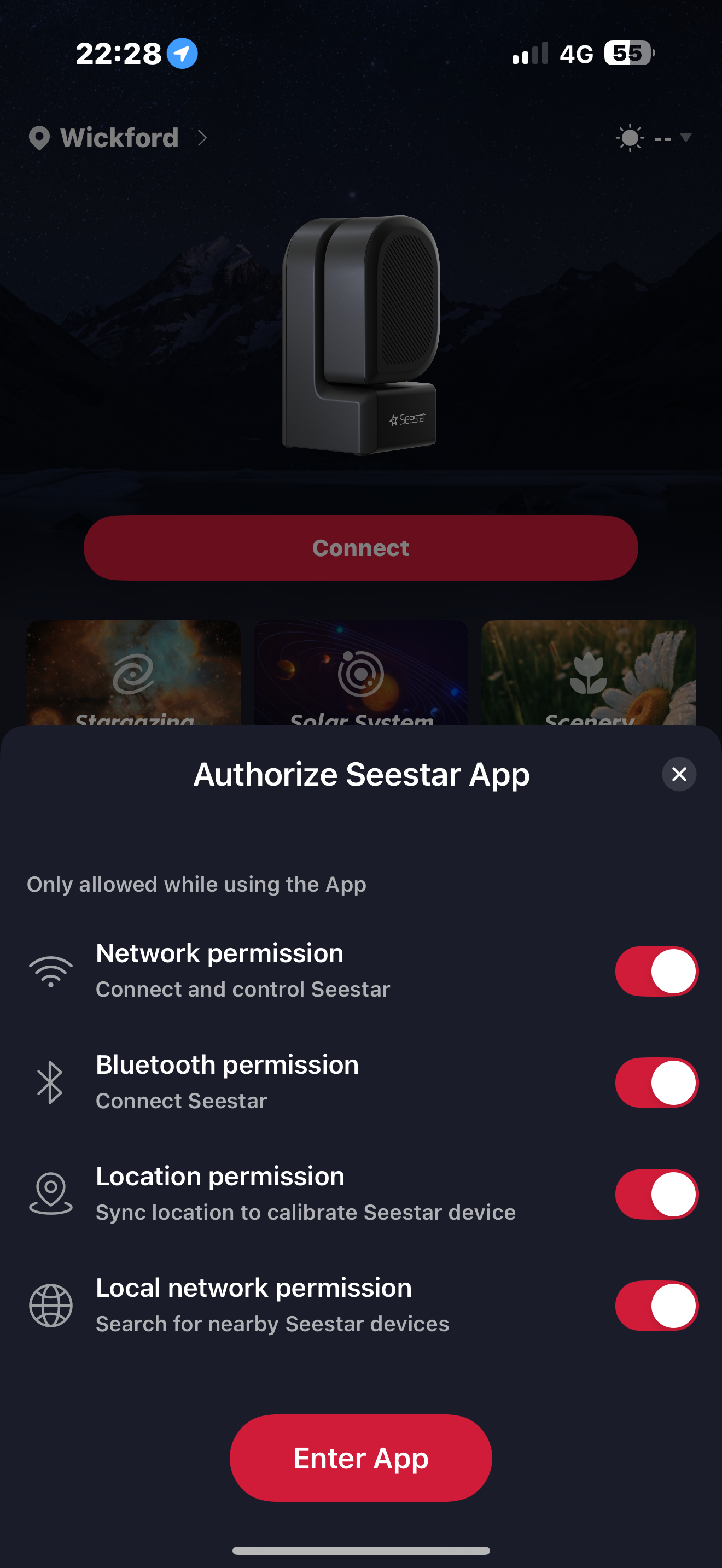Toggle off Network permission switch
This screenshot has height=1568, width=722.
coord(656,971)
